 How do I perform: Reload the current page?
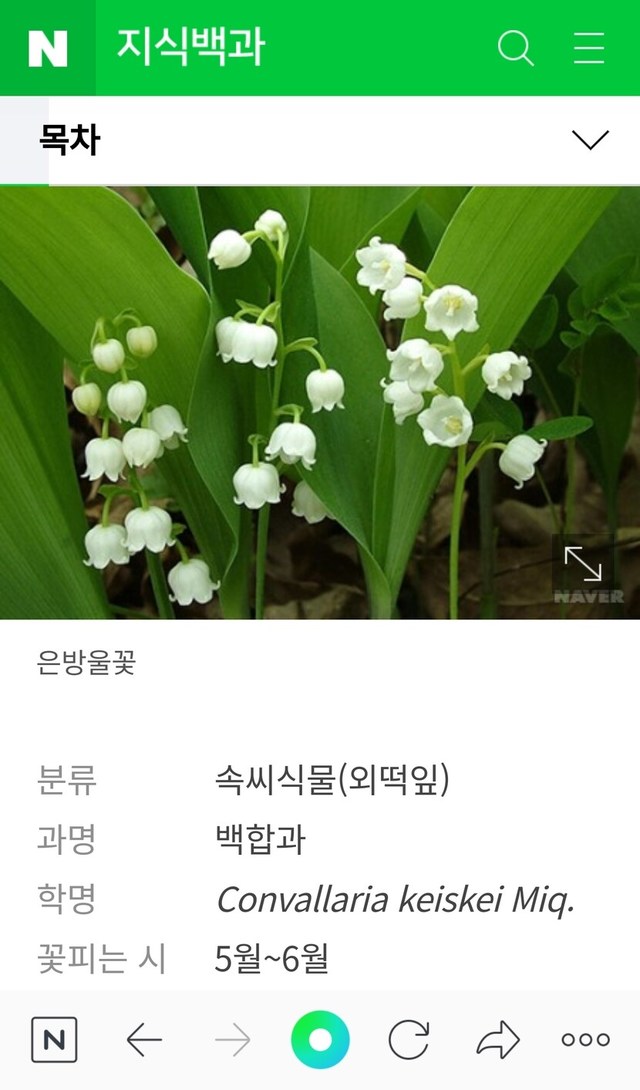pos(408,1041)
